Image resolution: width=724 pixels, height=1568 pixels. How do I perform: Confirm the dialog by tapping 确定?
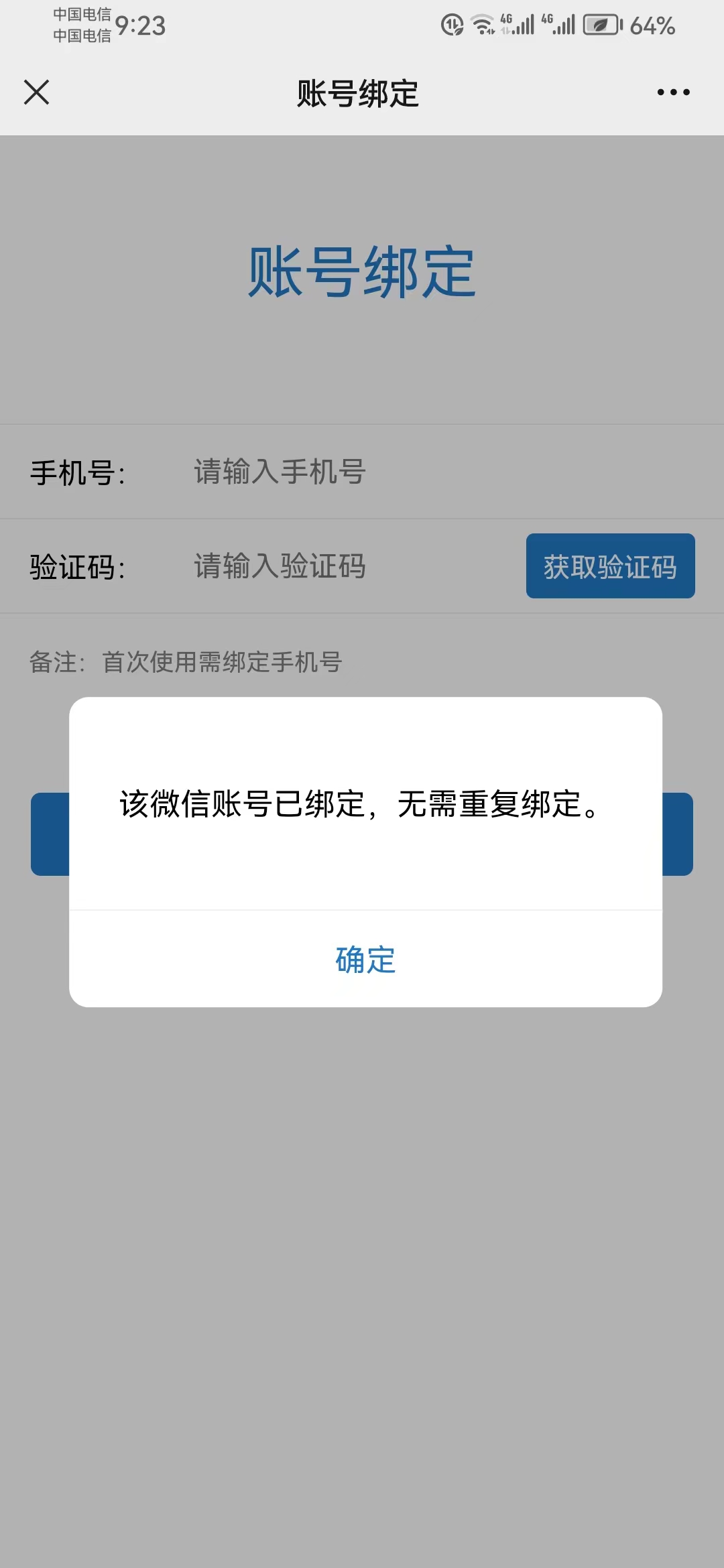(x=365, y=959)
